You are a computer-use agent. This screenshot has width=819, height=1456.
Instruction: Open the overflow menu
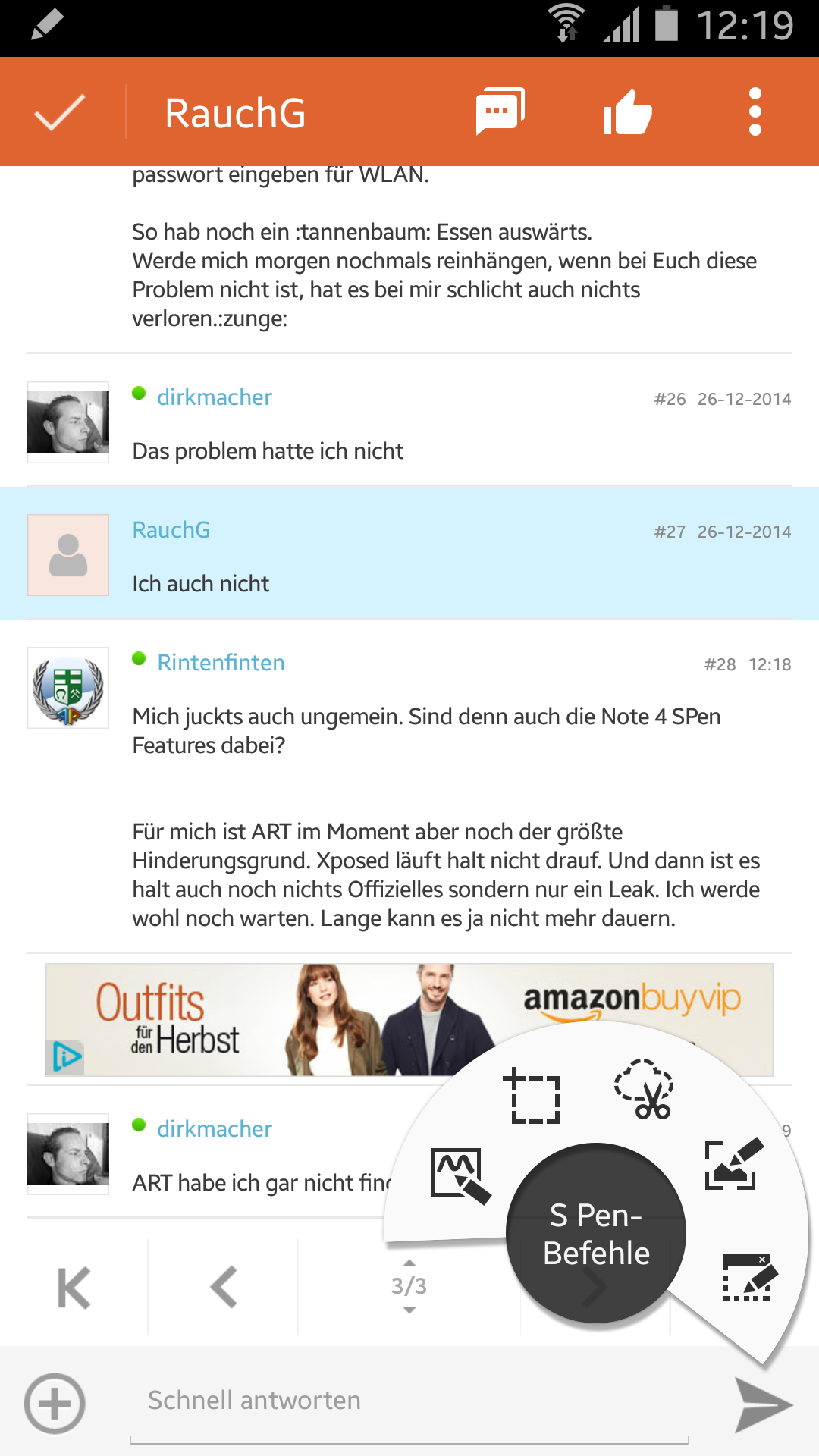click(x=755, y=112)
